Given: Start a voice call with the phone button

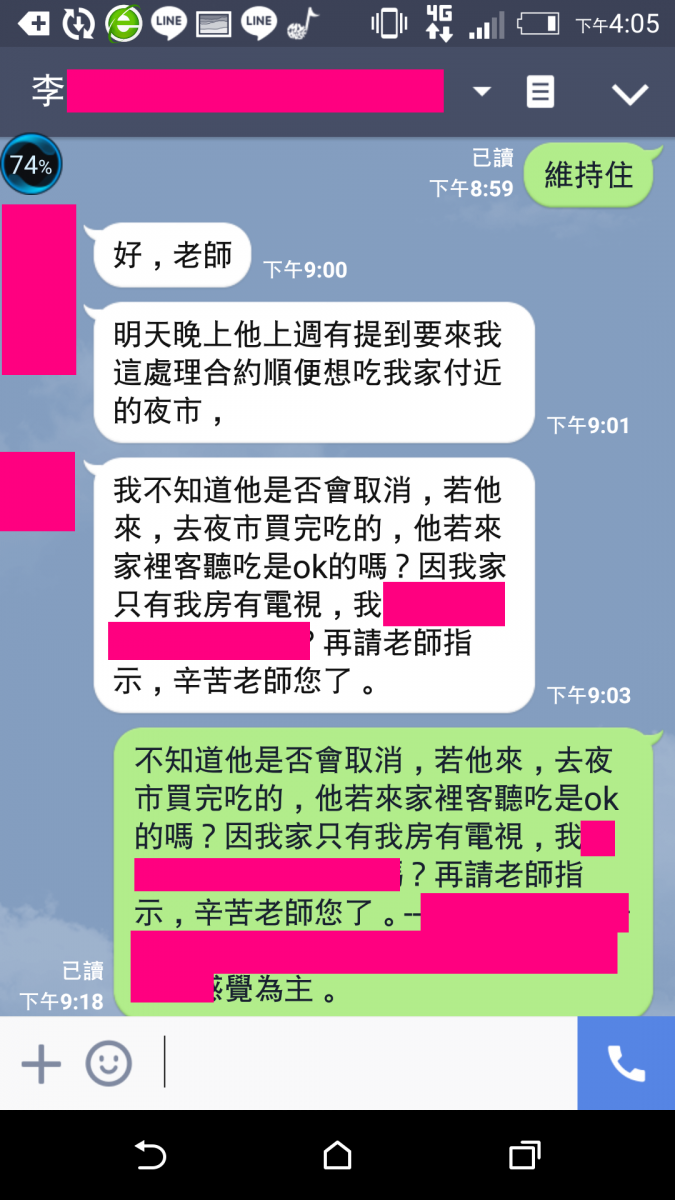Looking at the screenshot, I should pyautogui.click(x=626, y=1063).
